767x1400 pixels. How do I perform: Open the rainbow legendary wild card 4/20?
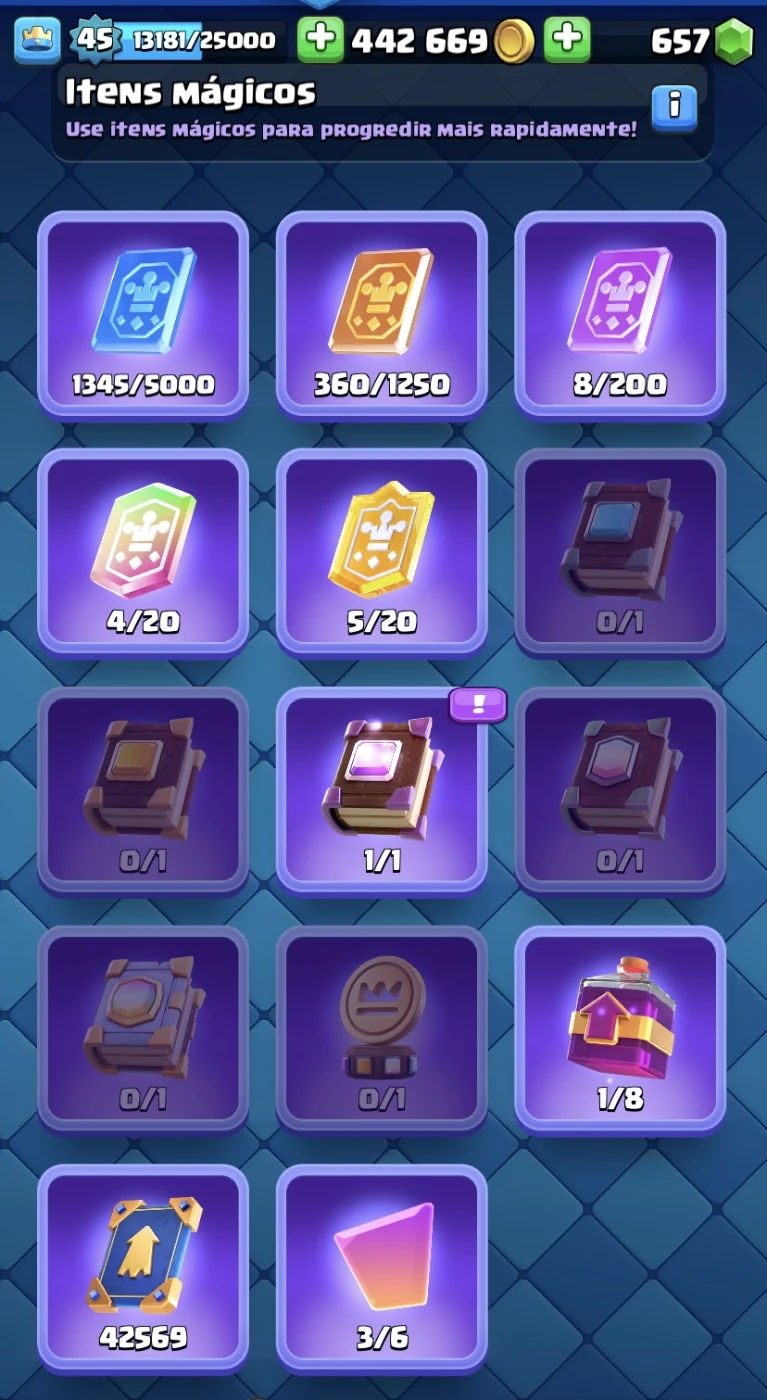[143, 552]
